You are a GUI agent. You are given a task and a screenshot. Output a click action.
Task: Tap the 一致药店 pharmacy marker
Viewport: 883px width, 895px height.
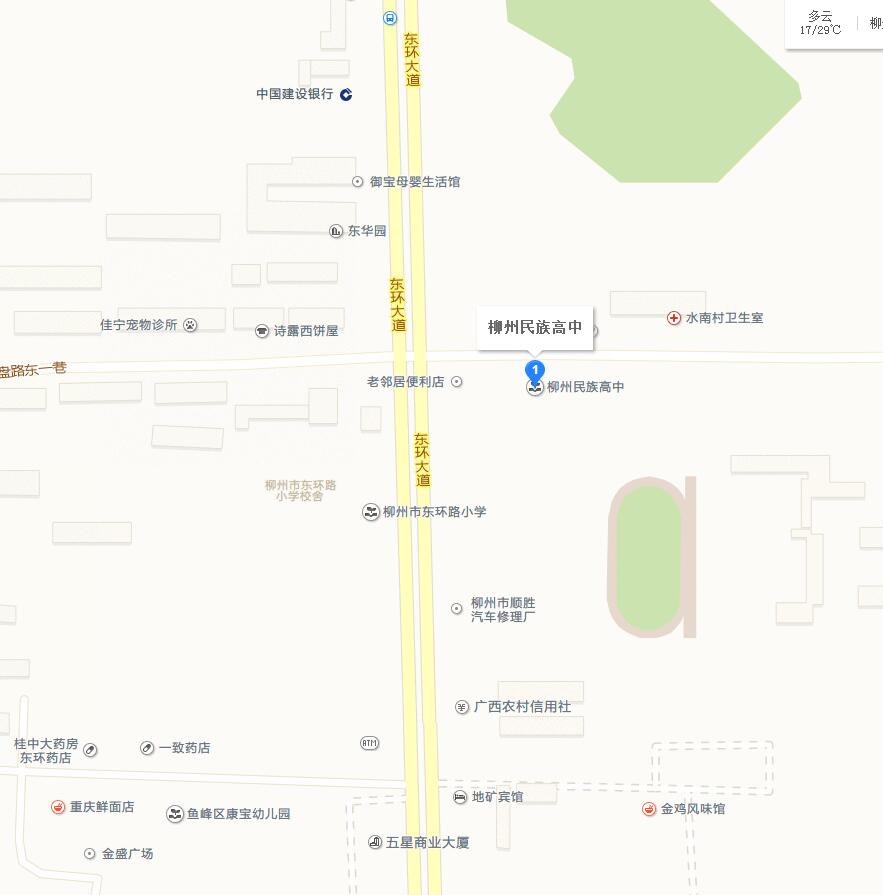pyautogui.click(x=147, y=748)
